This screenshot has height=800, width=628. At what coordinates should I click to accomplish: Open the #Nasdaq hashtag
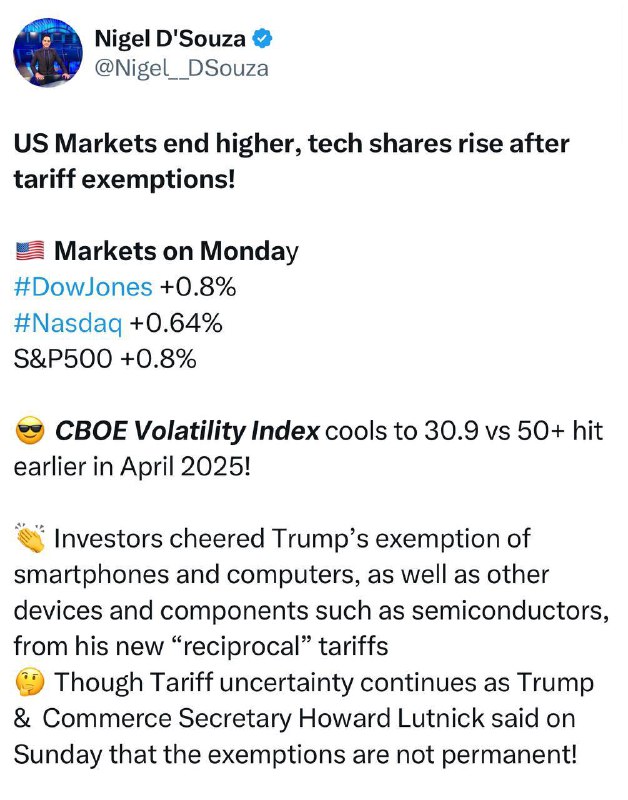[x=68, y=323]
